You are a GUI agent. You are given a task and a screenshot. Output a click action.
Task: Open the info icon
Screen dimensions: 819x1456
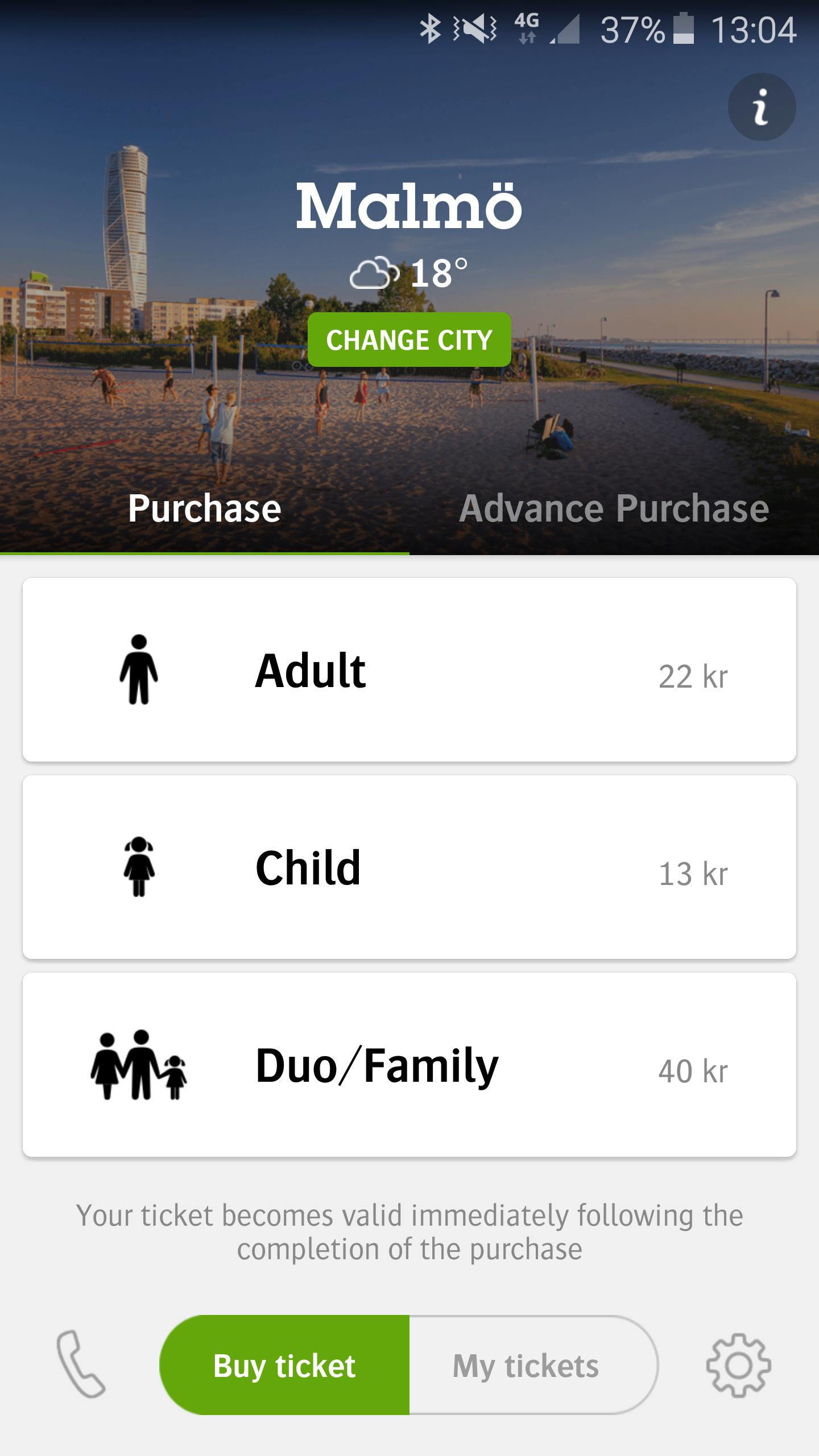click(x=762, y=107)
